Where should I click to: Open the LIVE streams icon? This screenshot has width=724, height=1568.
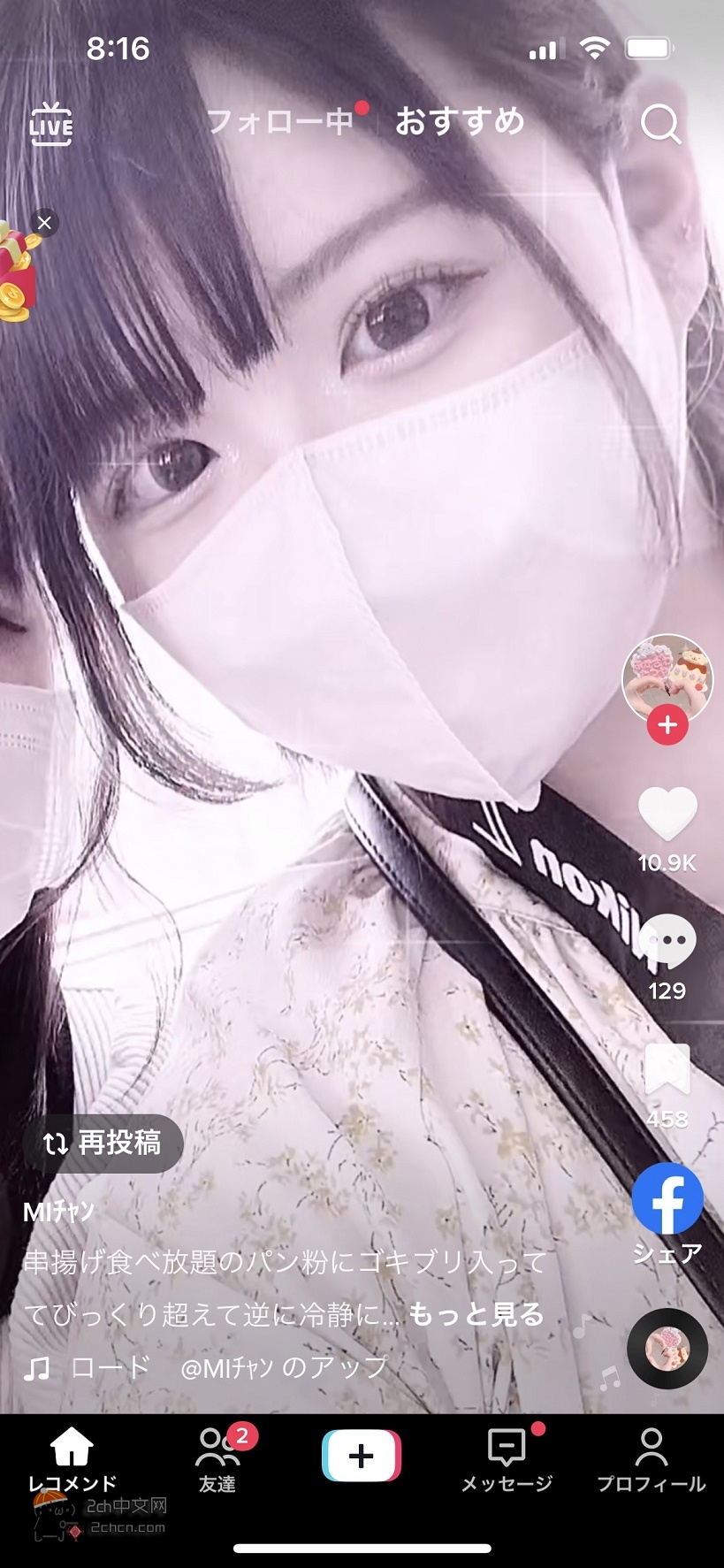pos(50,125)
